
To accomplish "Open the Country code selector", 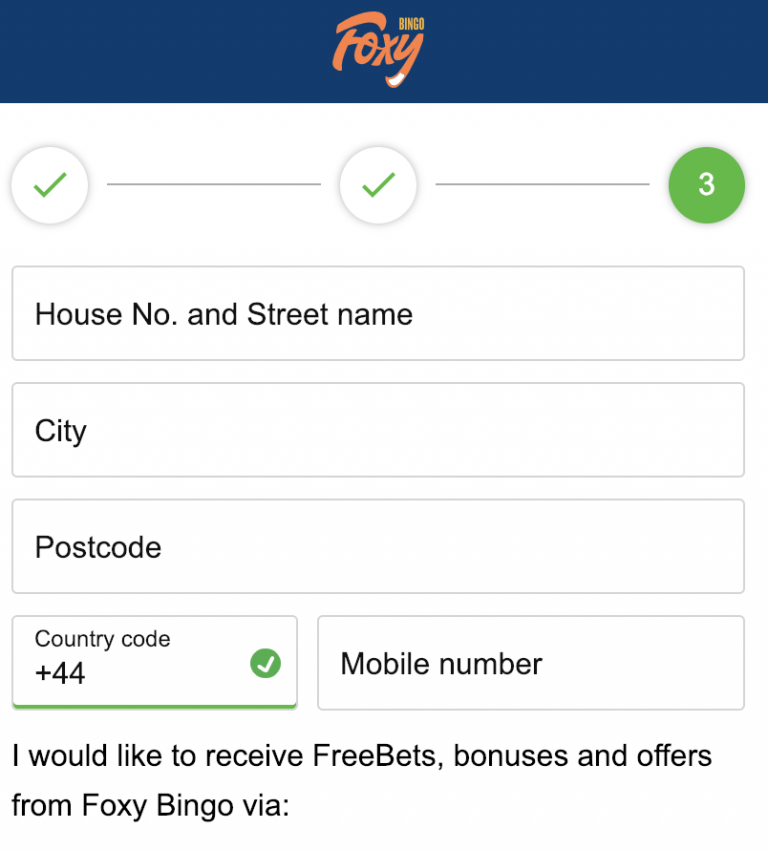I will pos(155,662).
